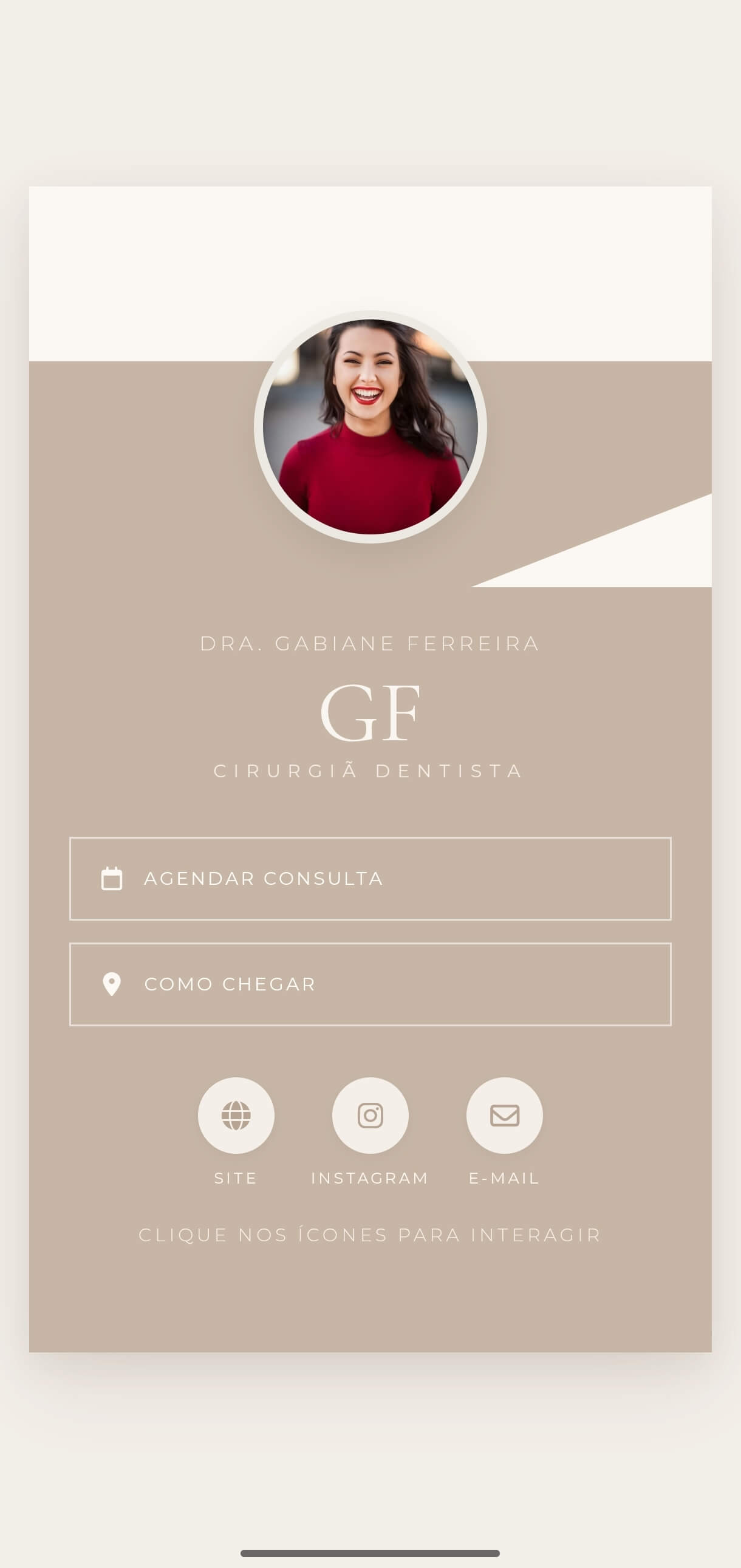Visit the Site via globe icon

pos(236,1115)
